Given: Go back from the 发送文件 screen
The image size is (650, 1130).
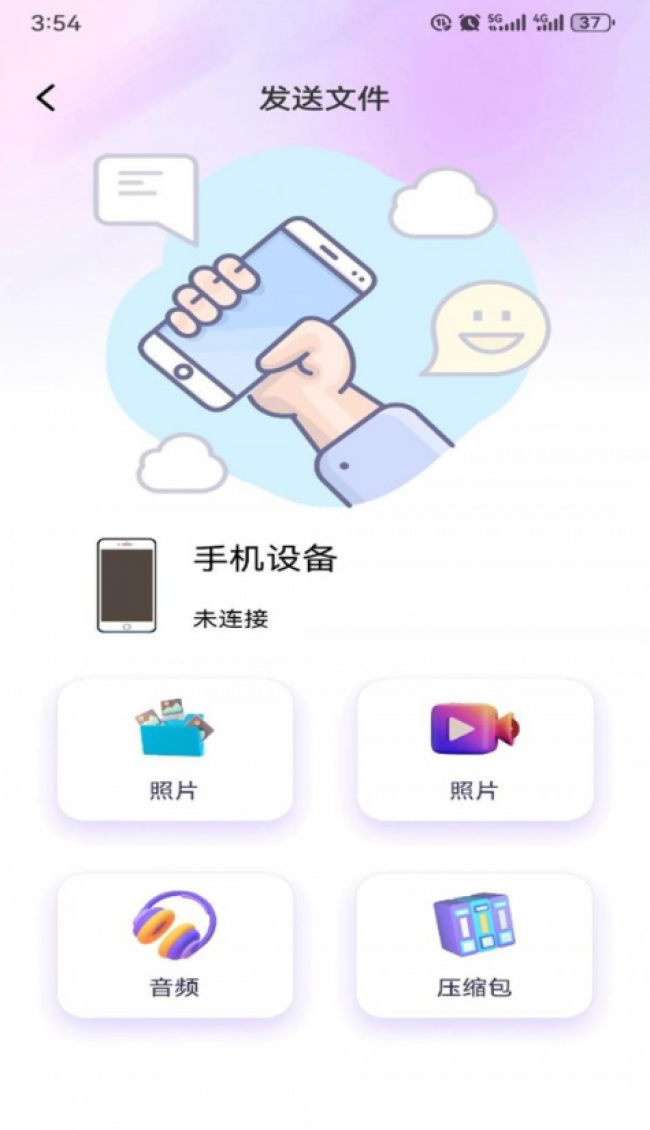Looking at the screenshot, I should coord(46,98).
